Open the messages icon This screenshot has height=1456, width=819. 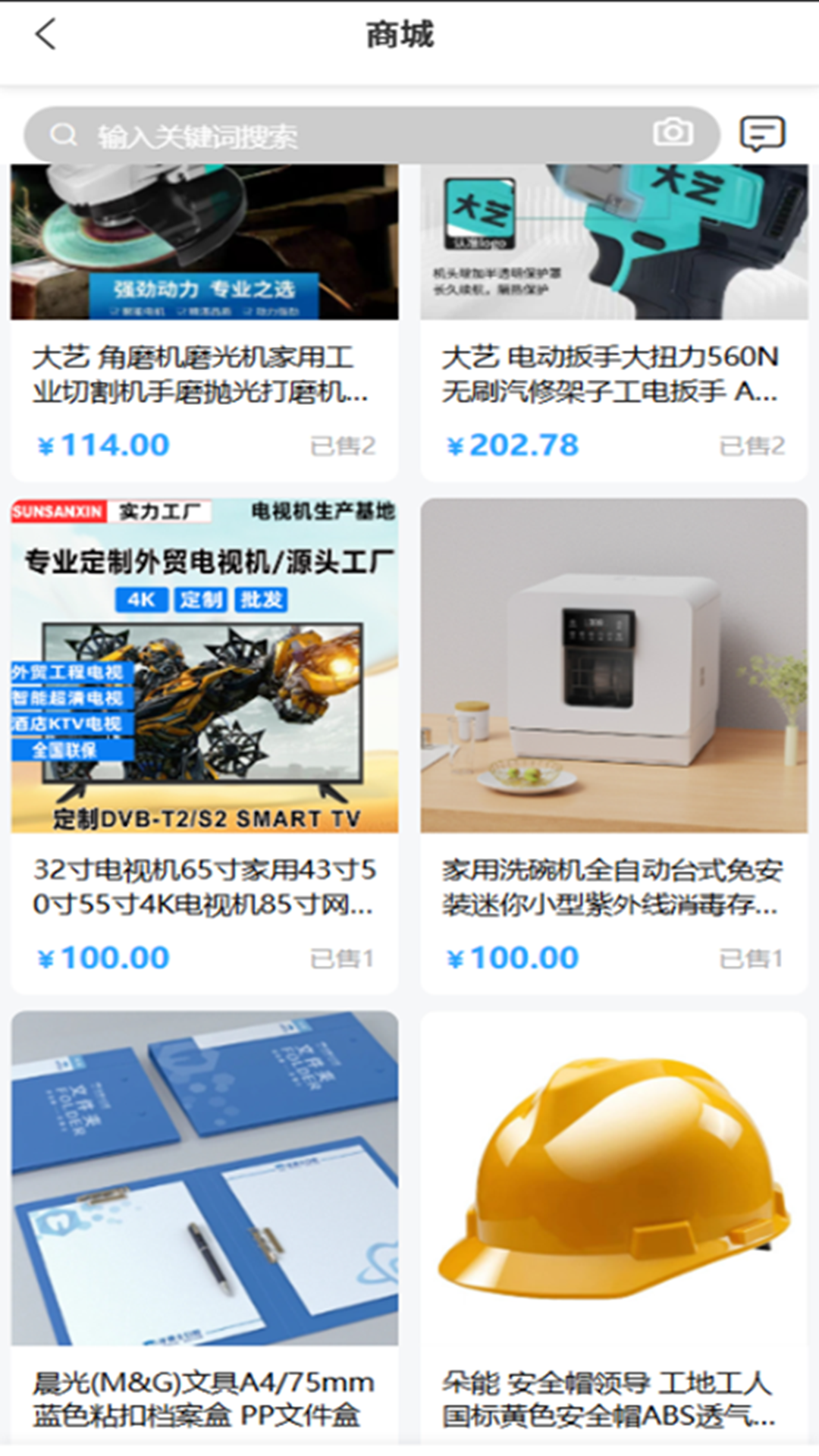[x=761, y=134]
